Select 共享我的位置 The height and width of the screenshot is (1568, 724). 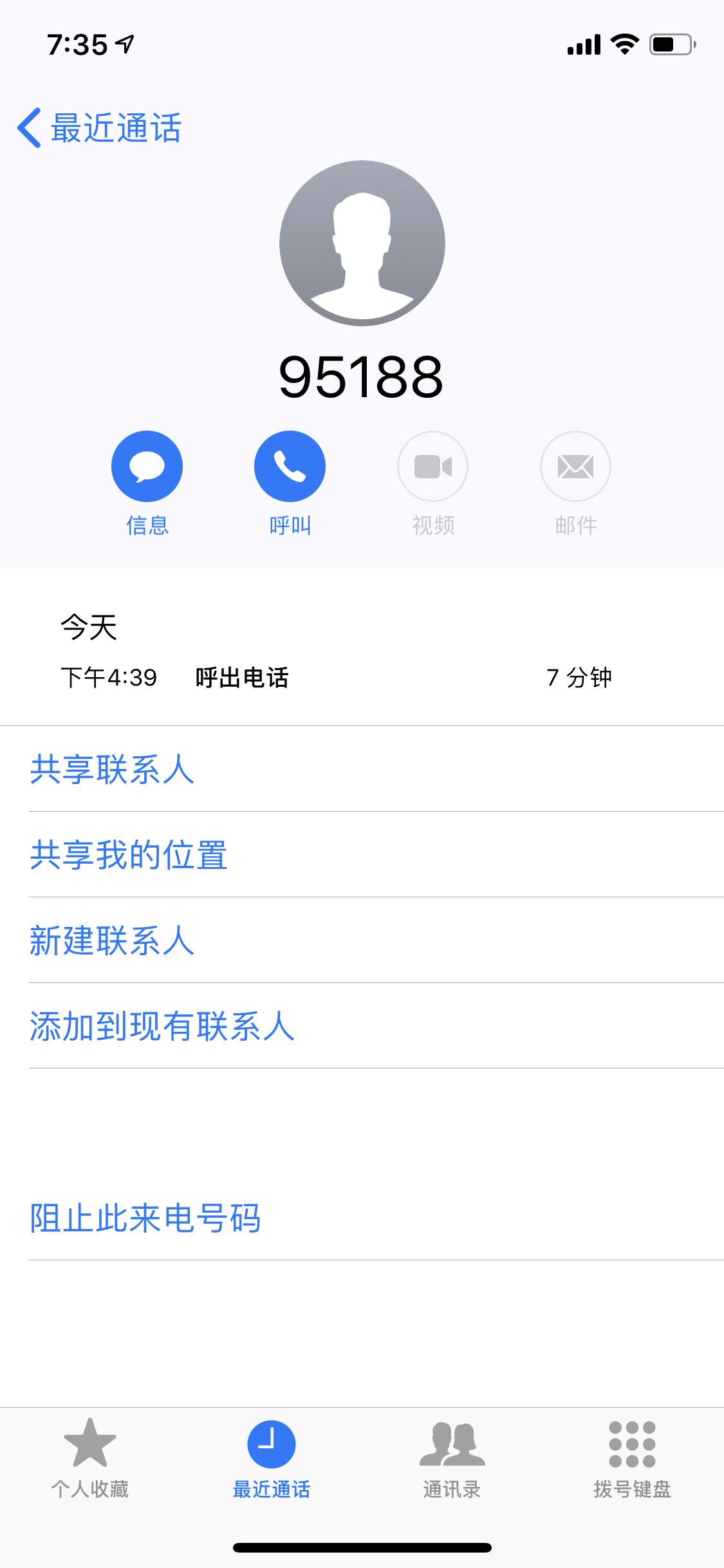[129, 855]
